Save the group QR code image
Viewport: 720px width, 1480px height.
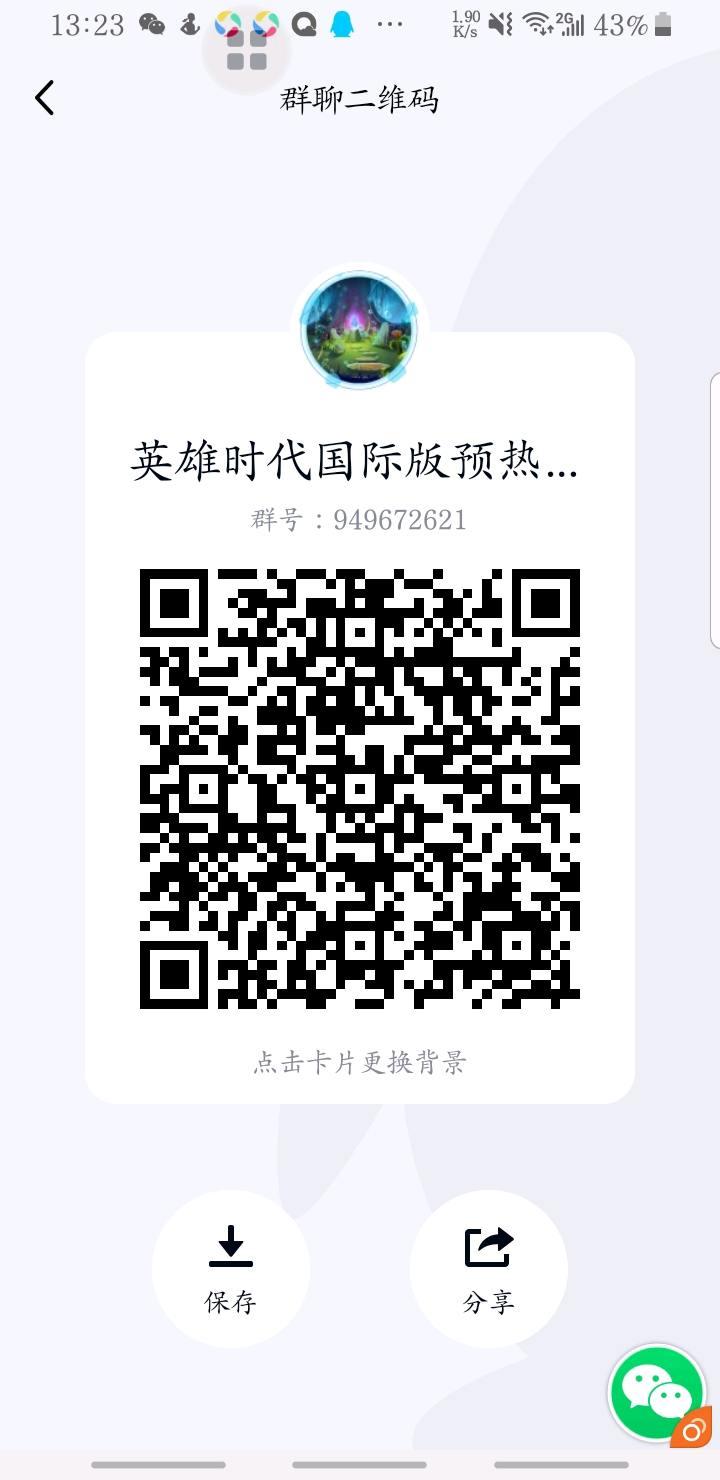(231, 1268)
